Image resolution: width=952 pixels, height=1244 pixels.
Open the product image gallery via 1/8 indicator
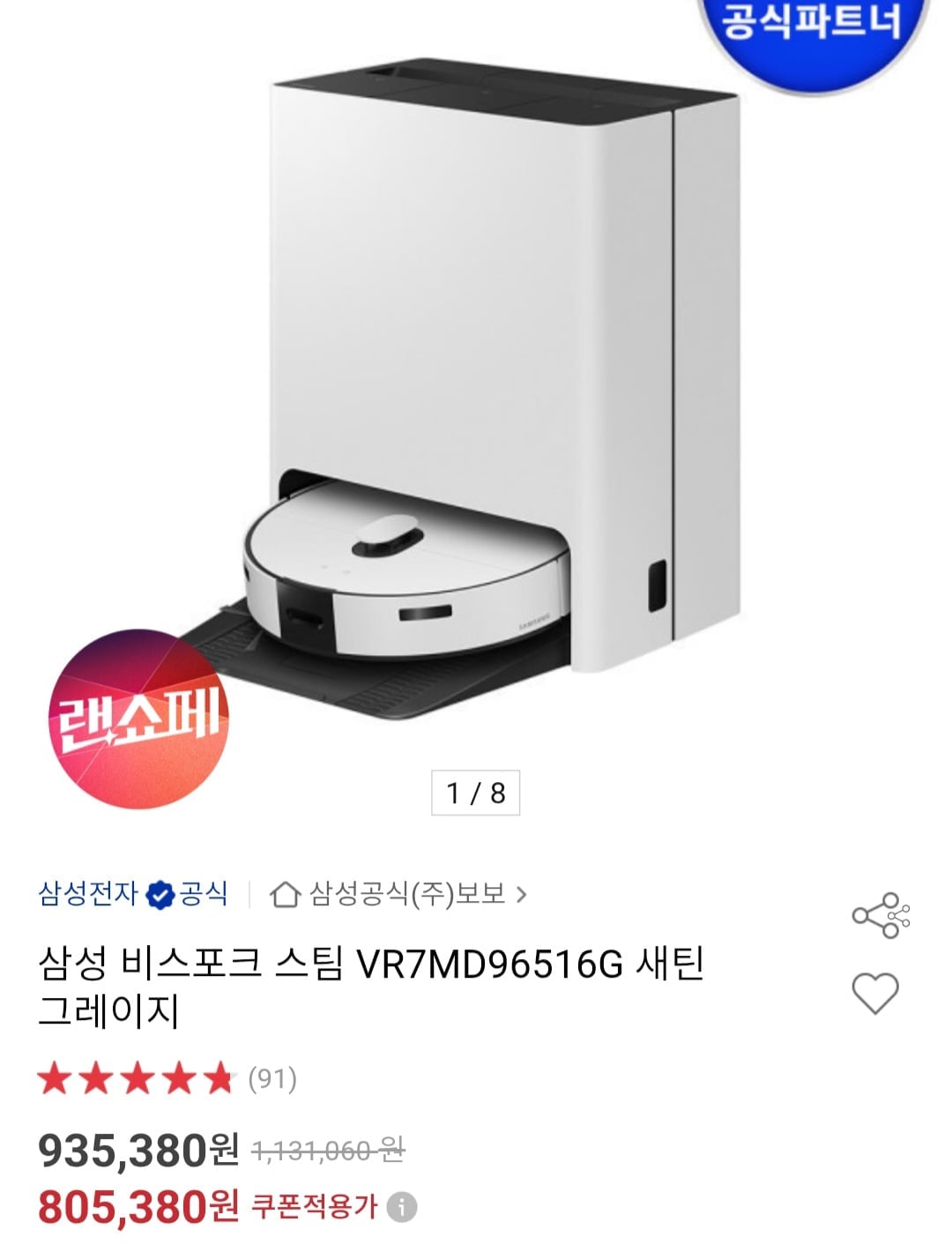[476, 792]
